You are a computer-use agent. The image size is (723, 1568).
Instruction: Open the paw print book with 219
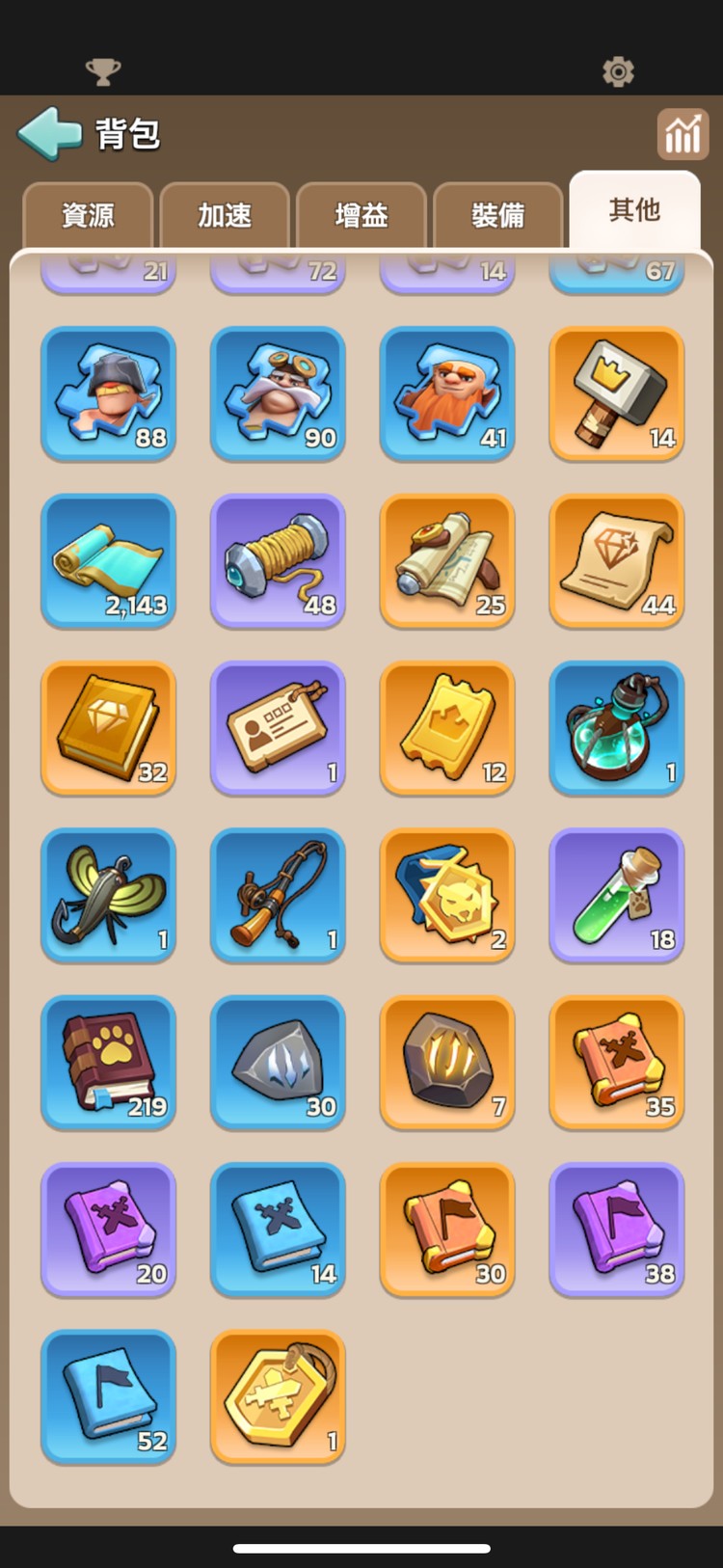click(108, 1062)
